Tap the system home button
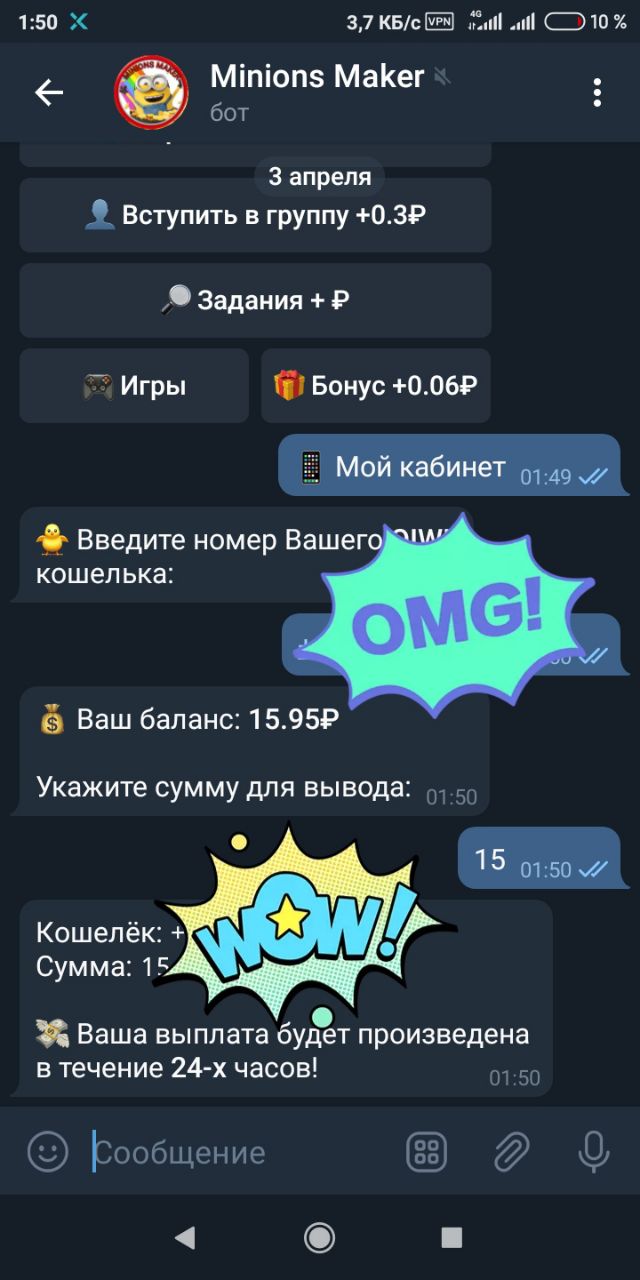 click(319, 1238)
